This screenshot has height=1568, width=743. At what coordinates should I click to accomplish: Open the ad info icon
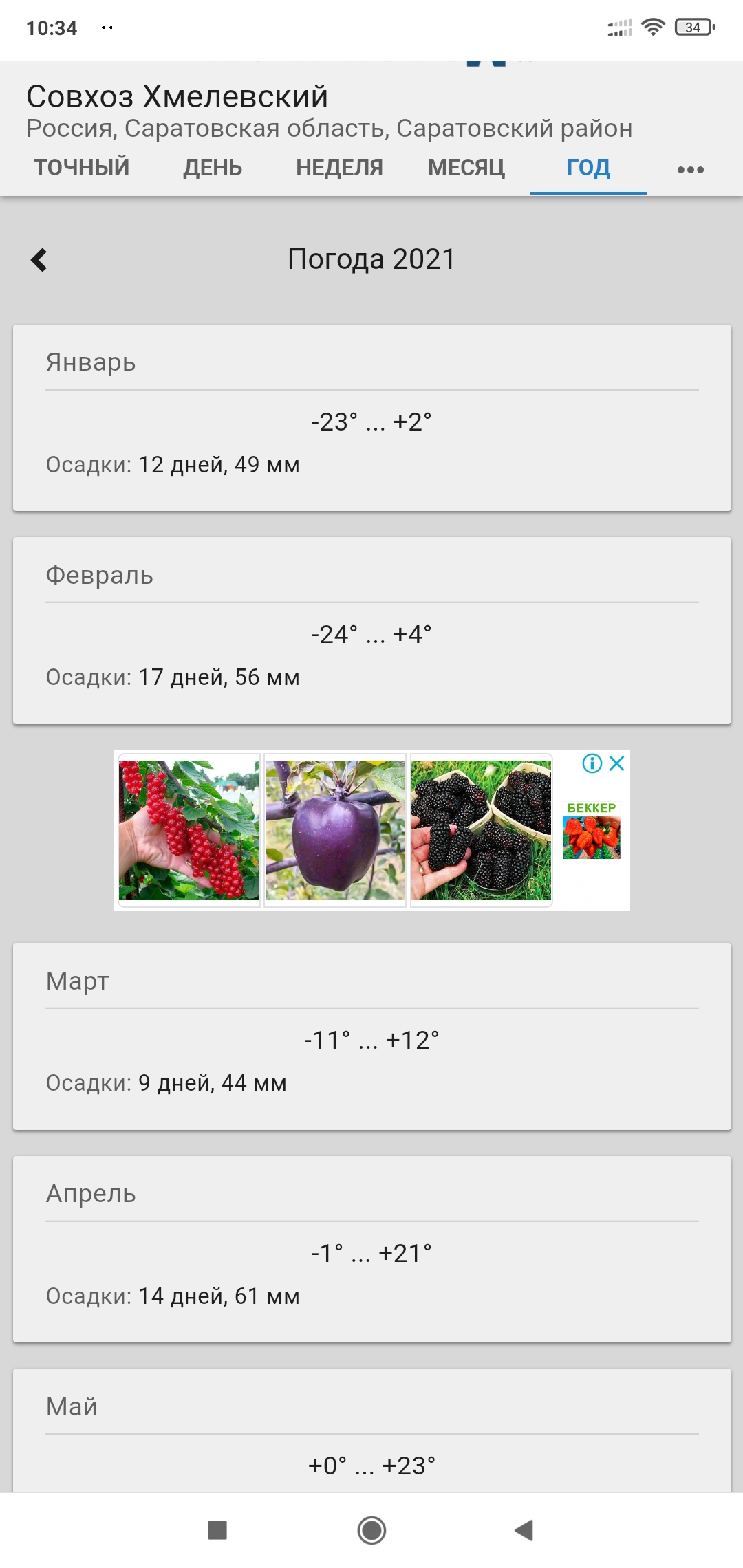coord(592,763)
